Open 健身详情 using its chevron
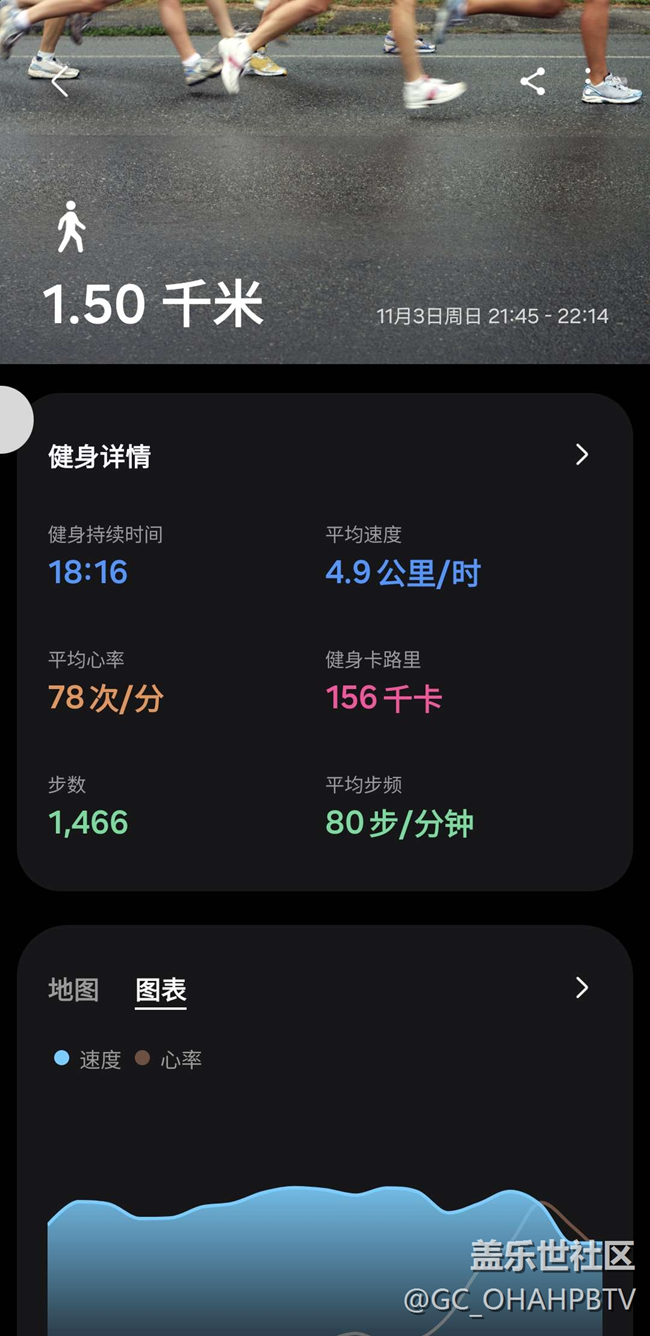 [582, 455]
